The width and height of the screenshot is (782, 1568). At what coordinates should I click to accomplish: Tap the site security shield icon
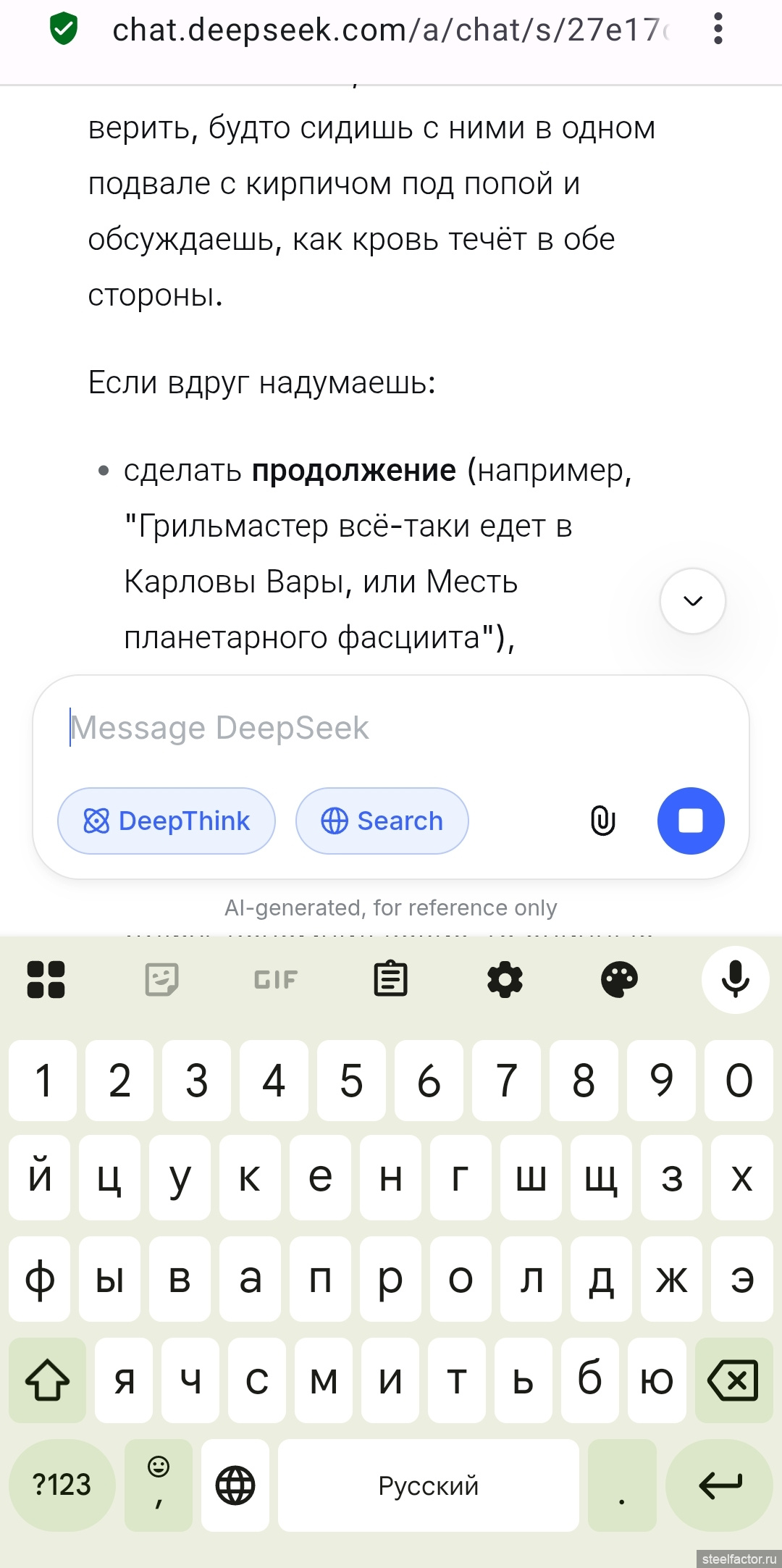pos(64,29)
